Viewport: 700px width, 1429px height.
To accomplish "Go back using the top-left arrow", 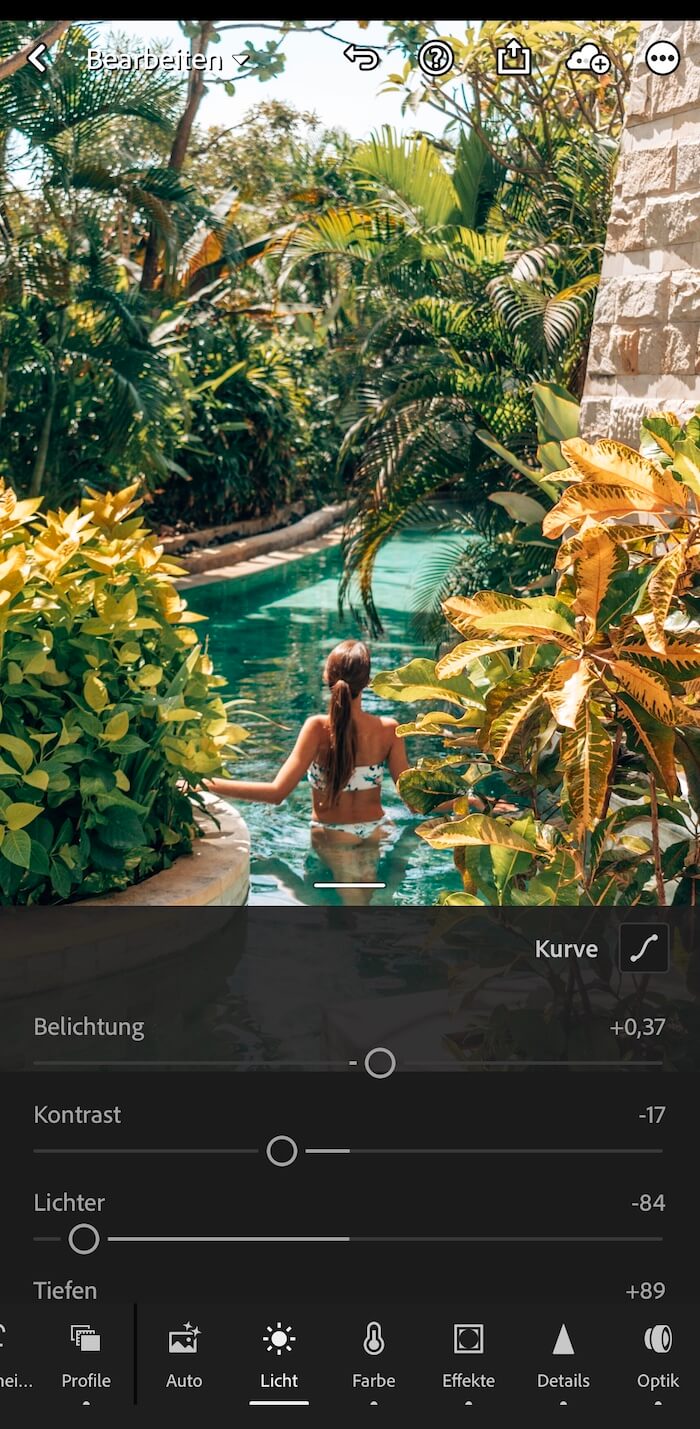I will pyautogui.click(x=37, y=58).
